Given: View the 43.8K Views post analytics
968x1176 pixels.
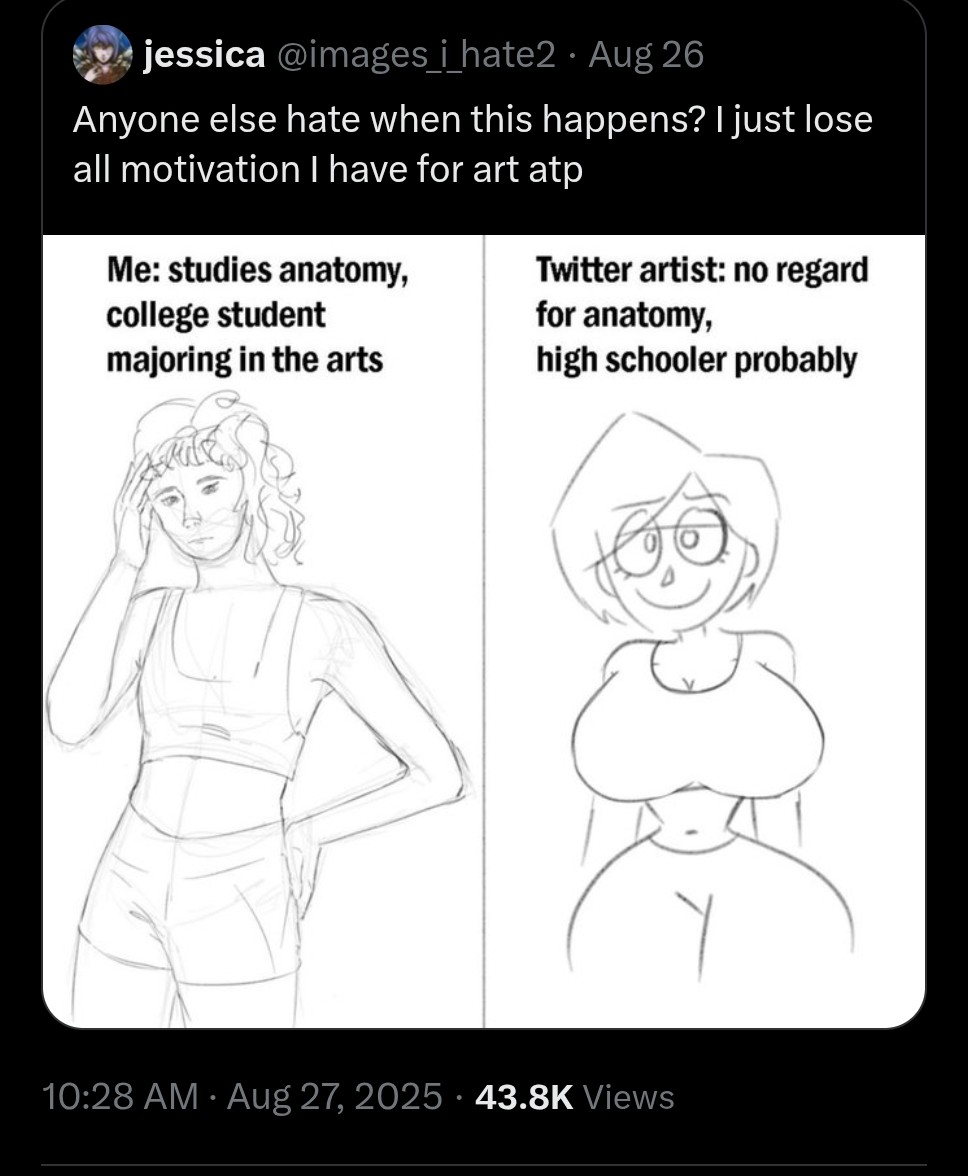Looking at the screenshot, I should [x=575, y=1097].
